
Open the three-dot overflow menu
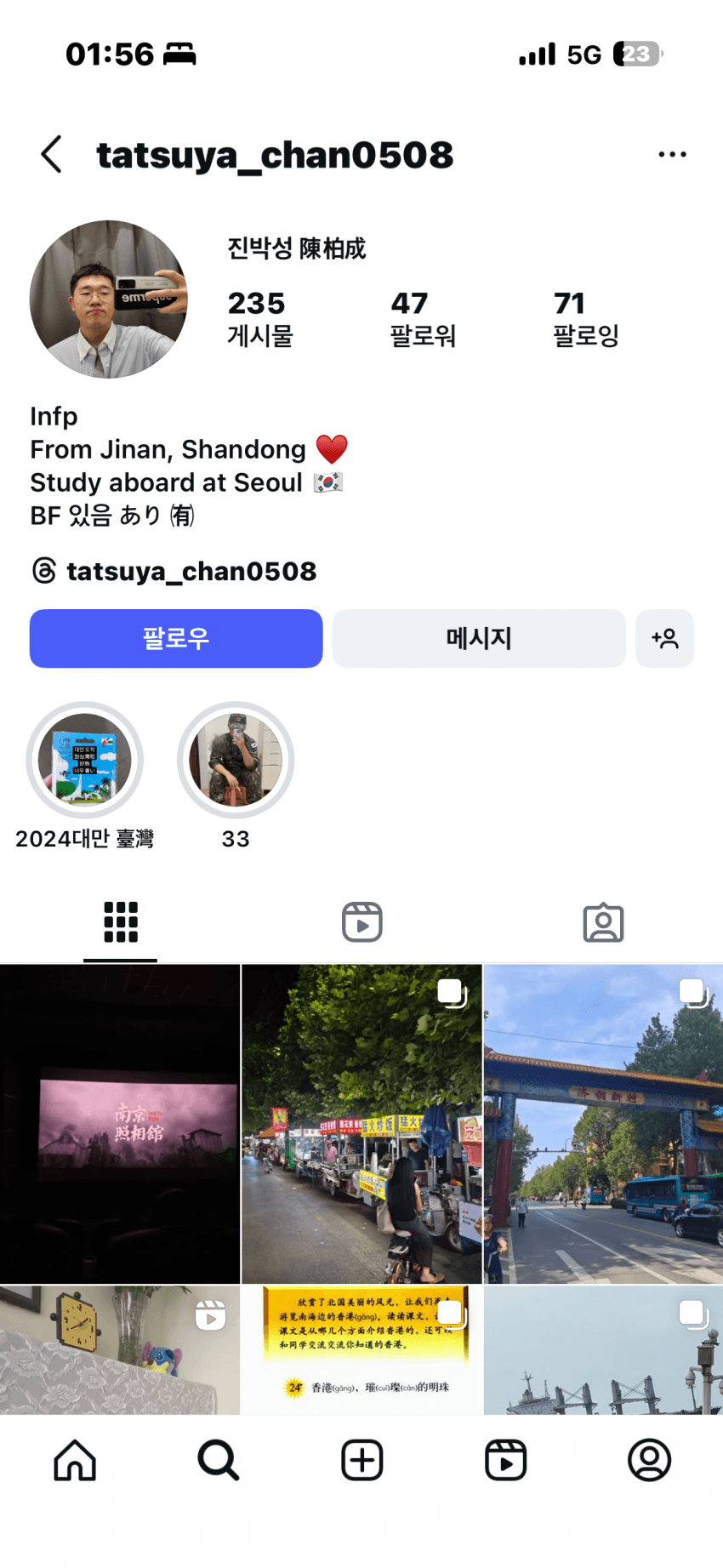click(x=672, y=155)
